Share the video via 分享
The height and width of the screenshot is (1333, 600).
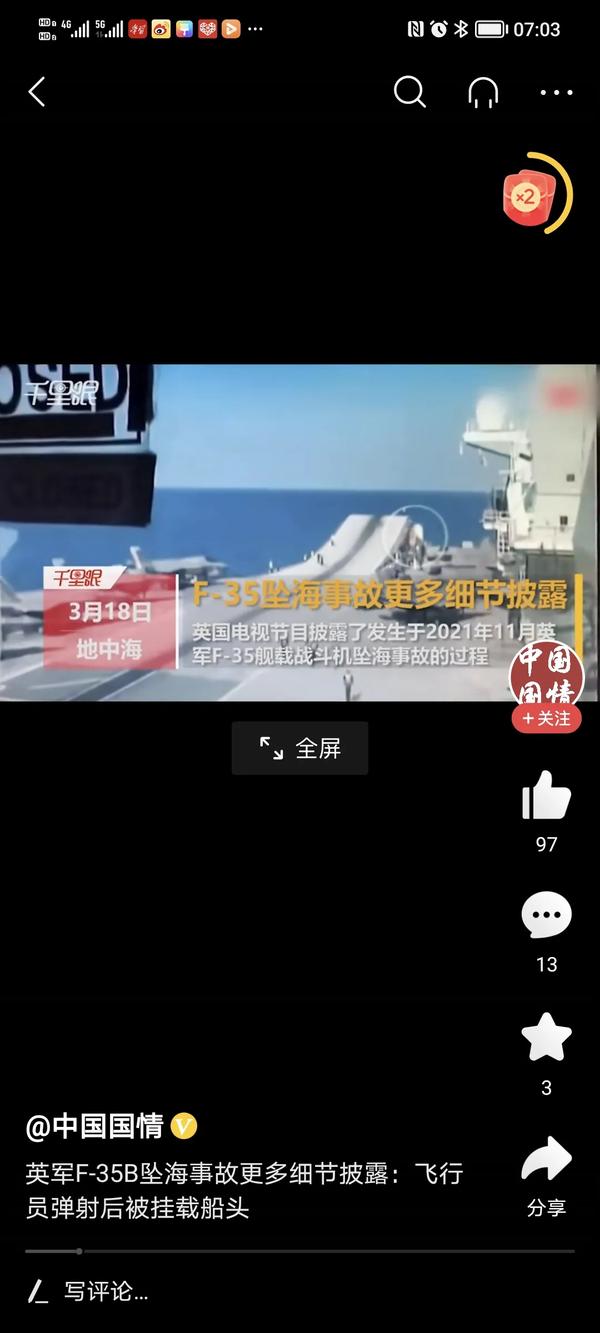546,1177
